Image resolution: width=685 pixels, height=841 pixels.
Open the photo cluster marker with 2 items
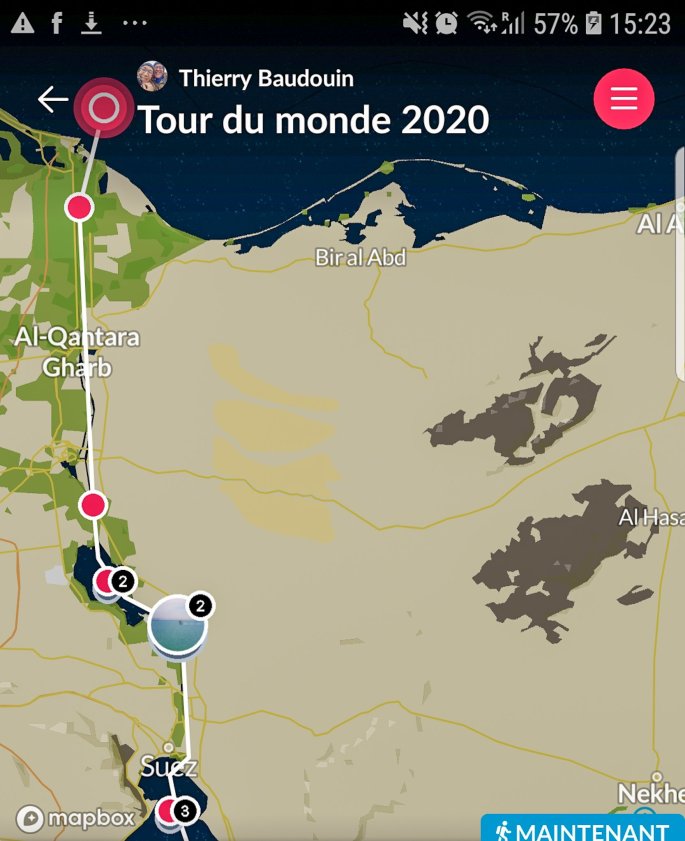[179, 628]
